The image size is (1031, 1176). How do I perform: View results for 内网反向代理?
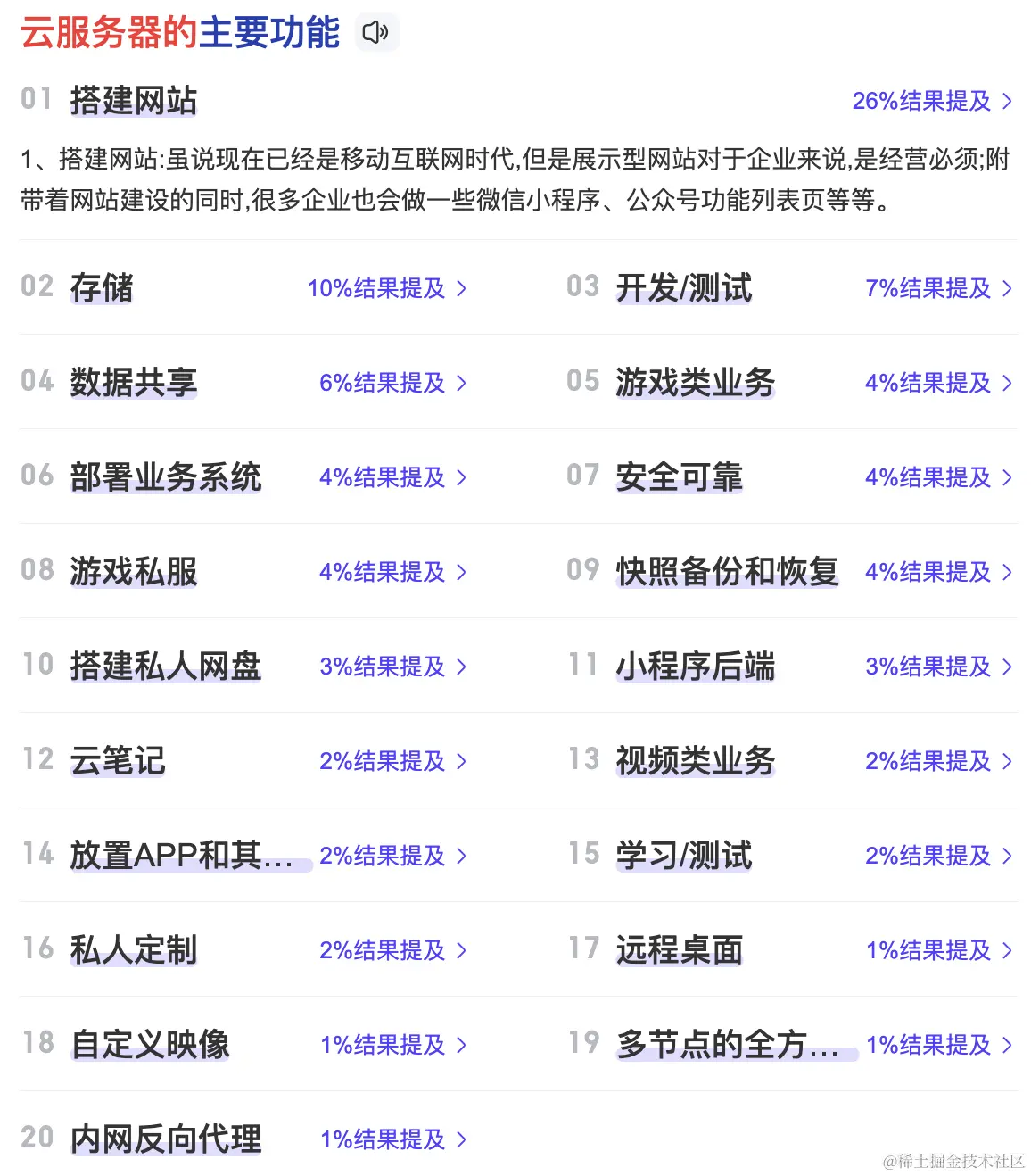click(392, 1139)
